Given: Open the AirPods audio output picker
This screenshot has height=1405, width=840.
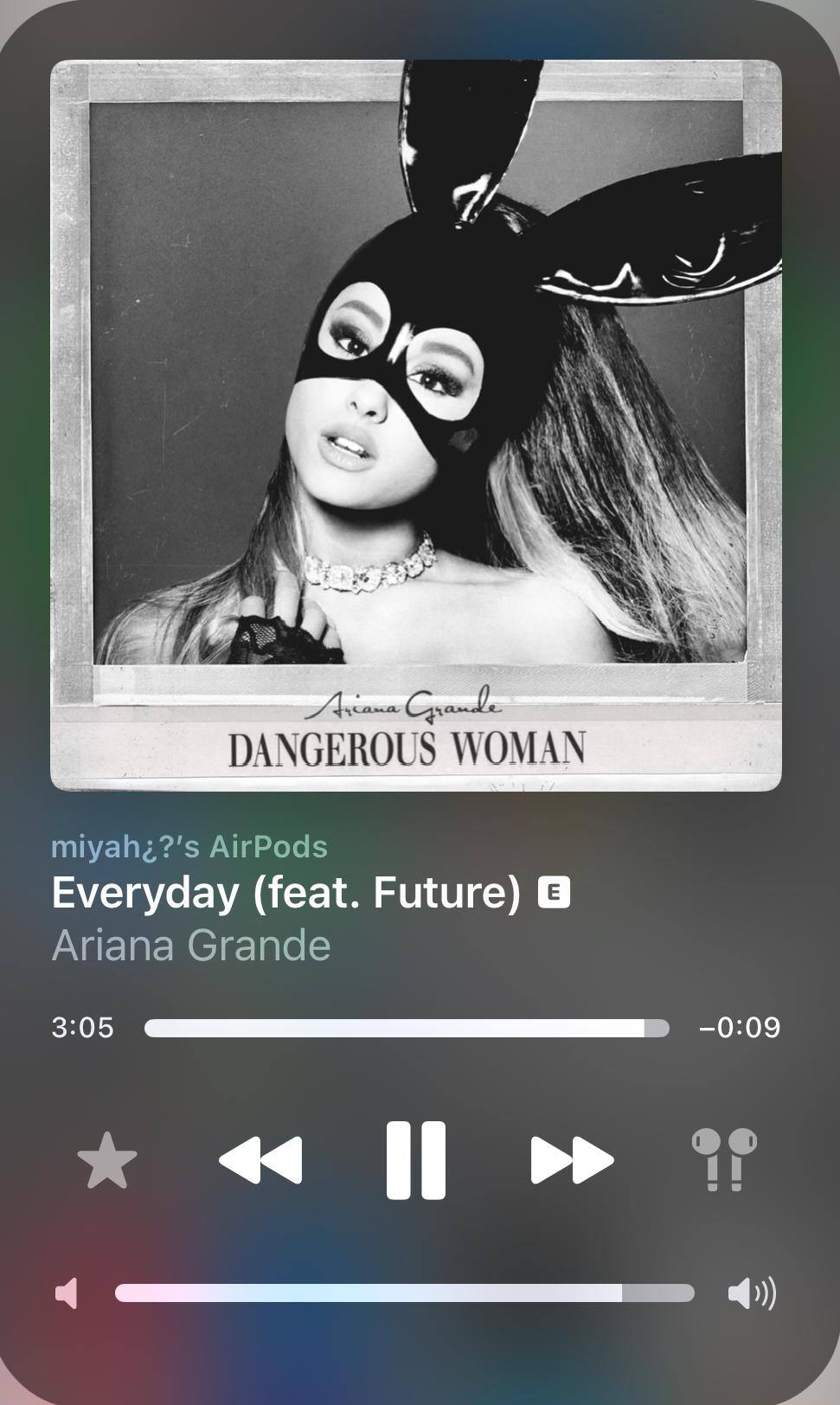Looking at the screenshot, I should point(724,1160).
